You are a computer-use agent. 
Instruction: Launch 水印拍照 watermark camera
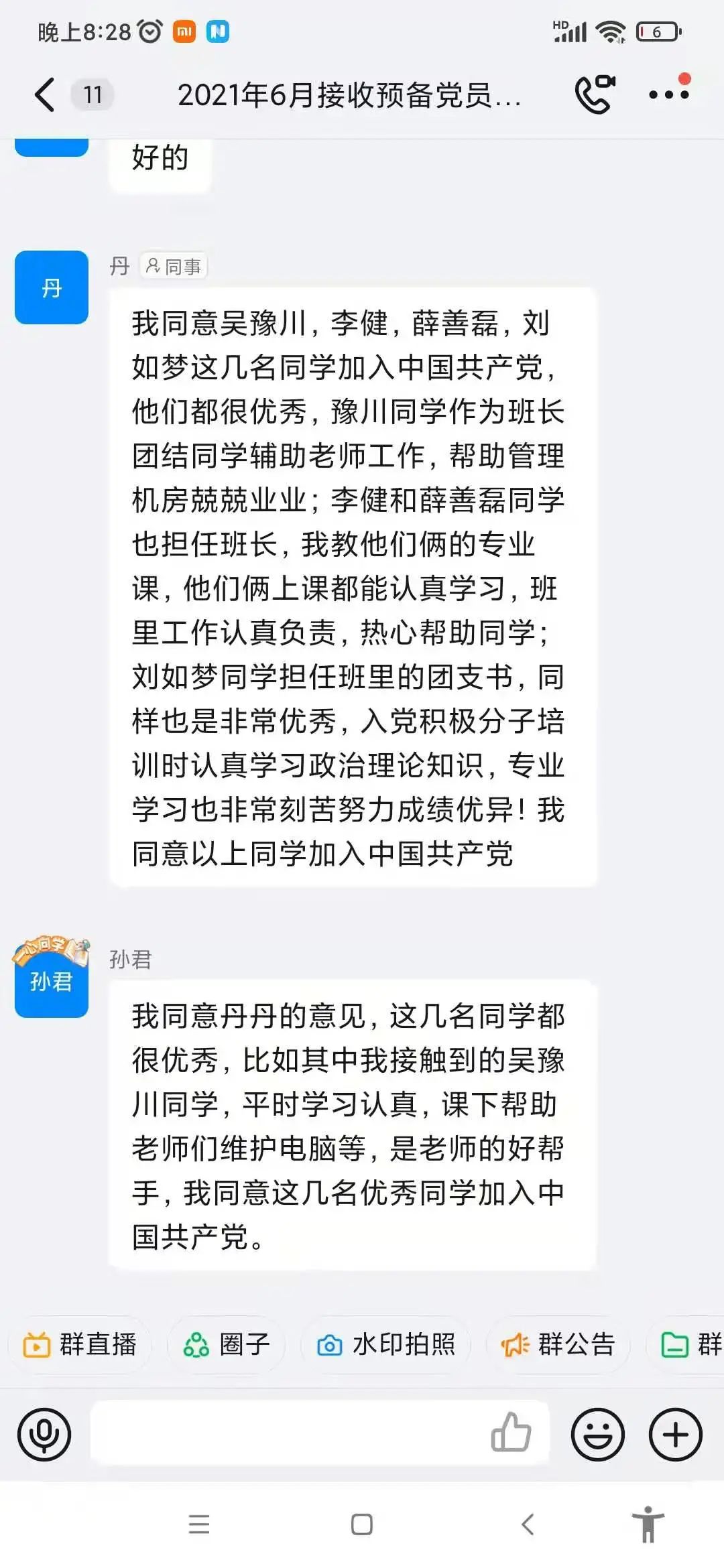(x=386, y=1344)
